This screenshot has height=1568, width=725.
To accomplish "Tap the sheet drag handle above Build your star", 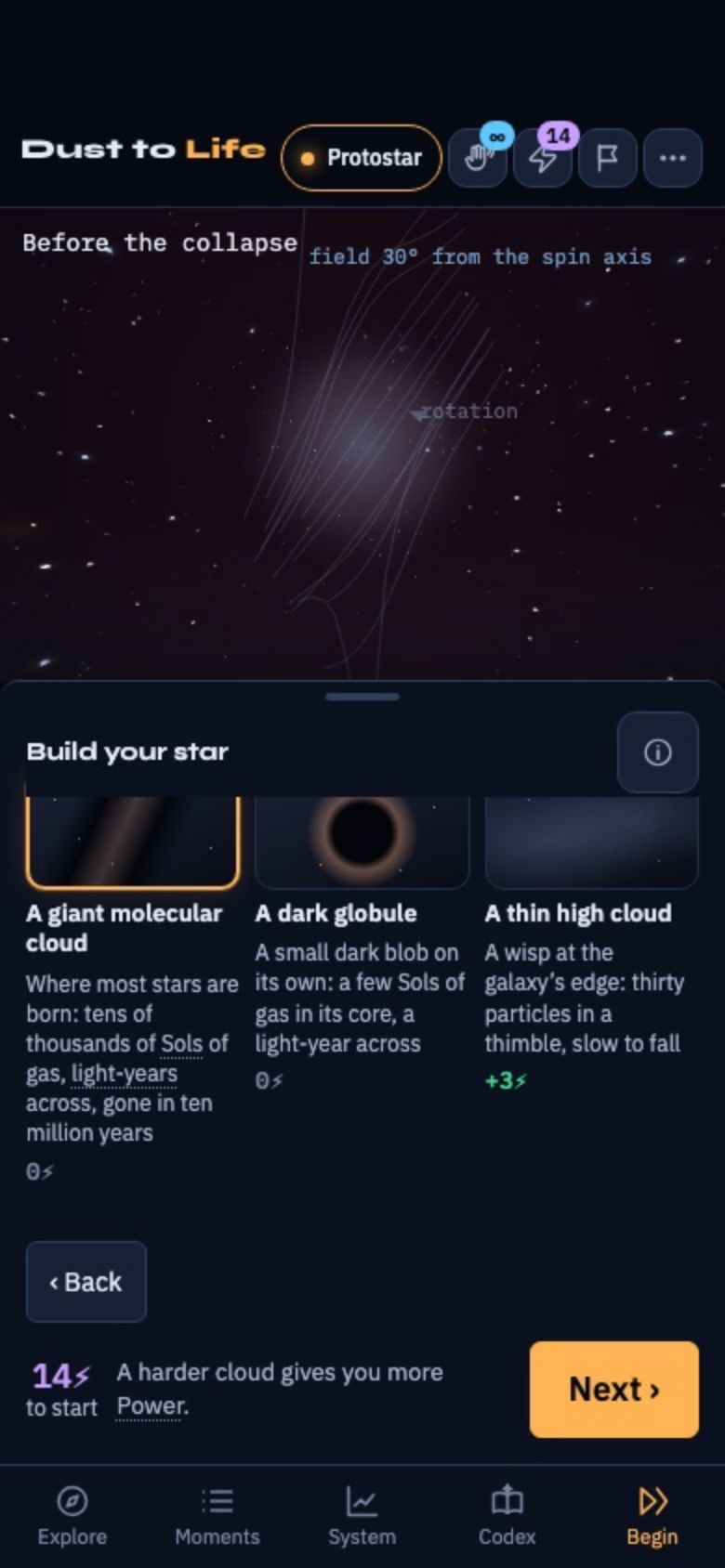I will [362, 696].
